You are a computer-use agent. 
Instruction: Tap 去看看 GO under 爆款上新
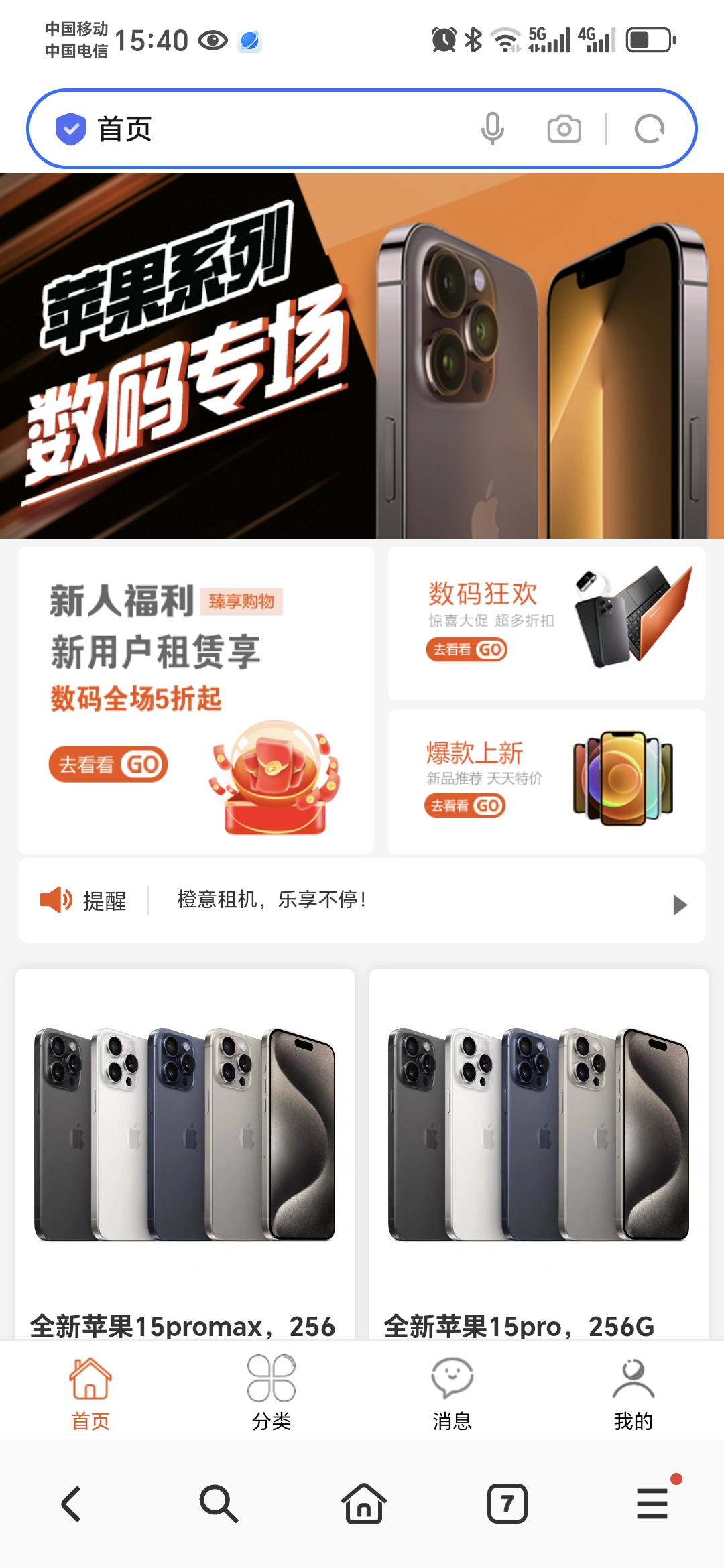(465, 805)
